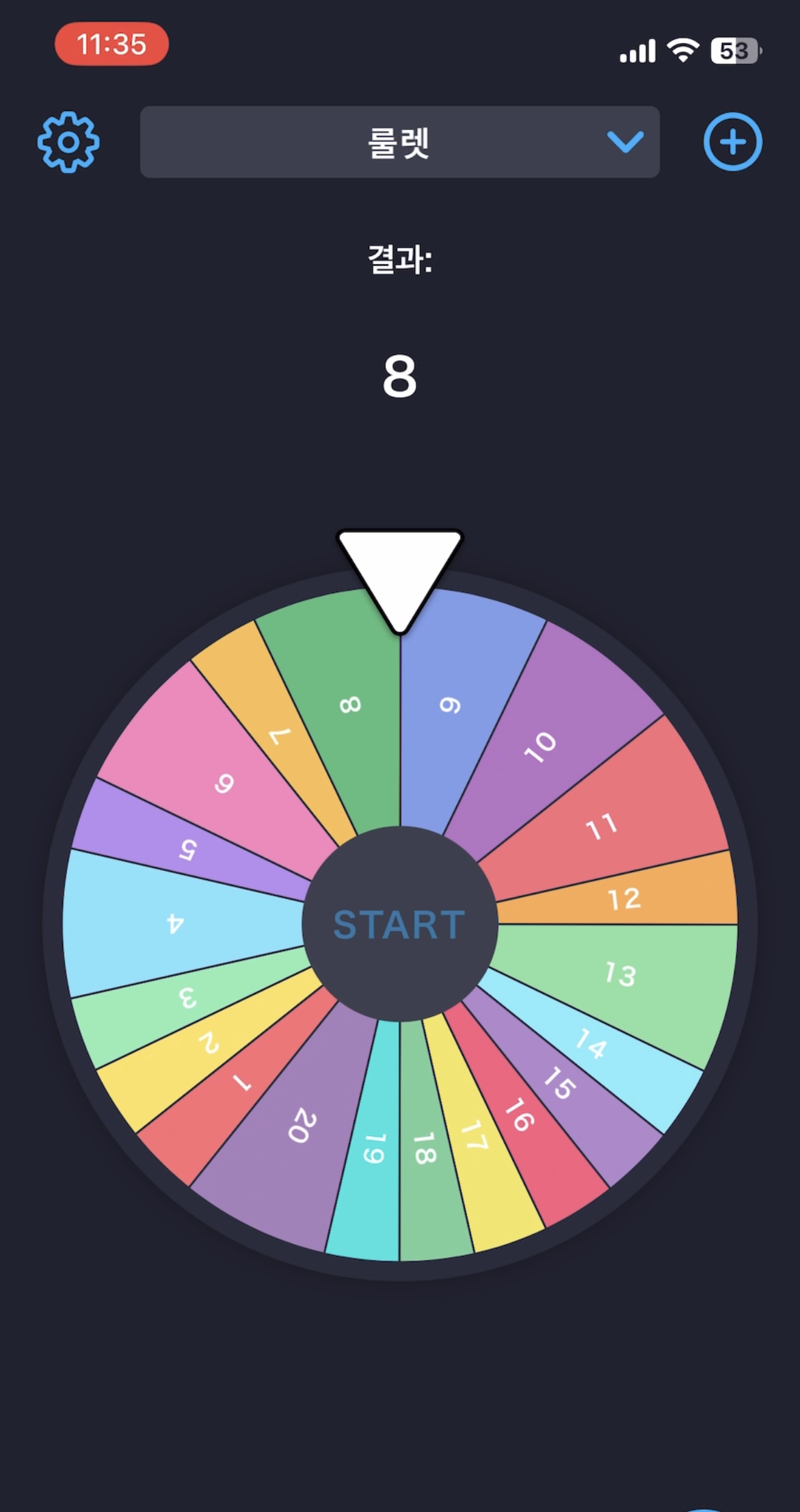Add a new roulette with plus icon

point(732,142)
